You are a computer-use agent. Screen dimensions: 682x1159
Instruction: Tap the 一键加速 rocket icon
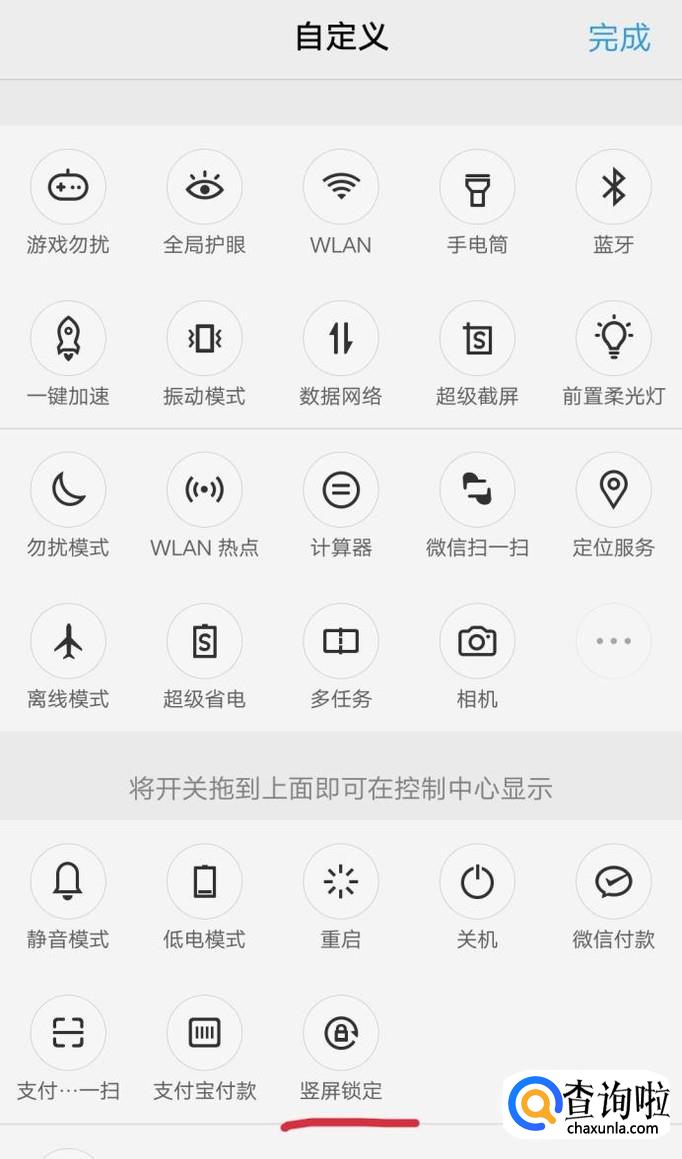[68, 339]
